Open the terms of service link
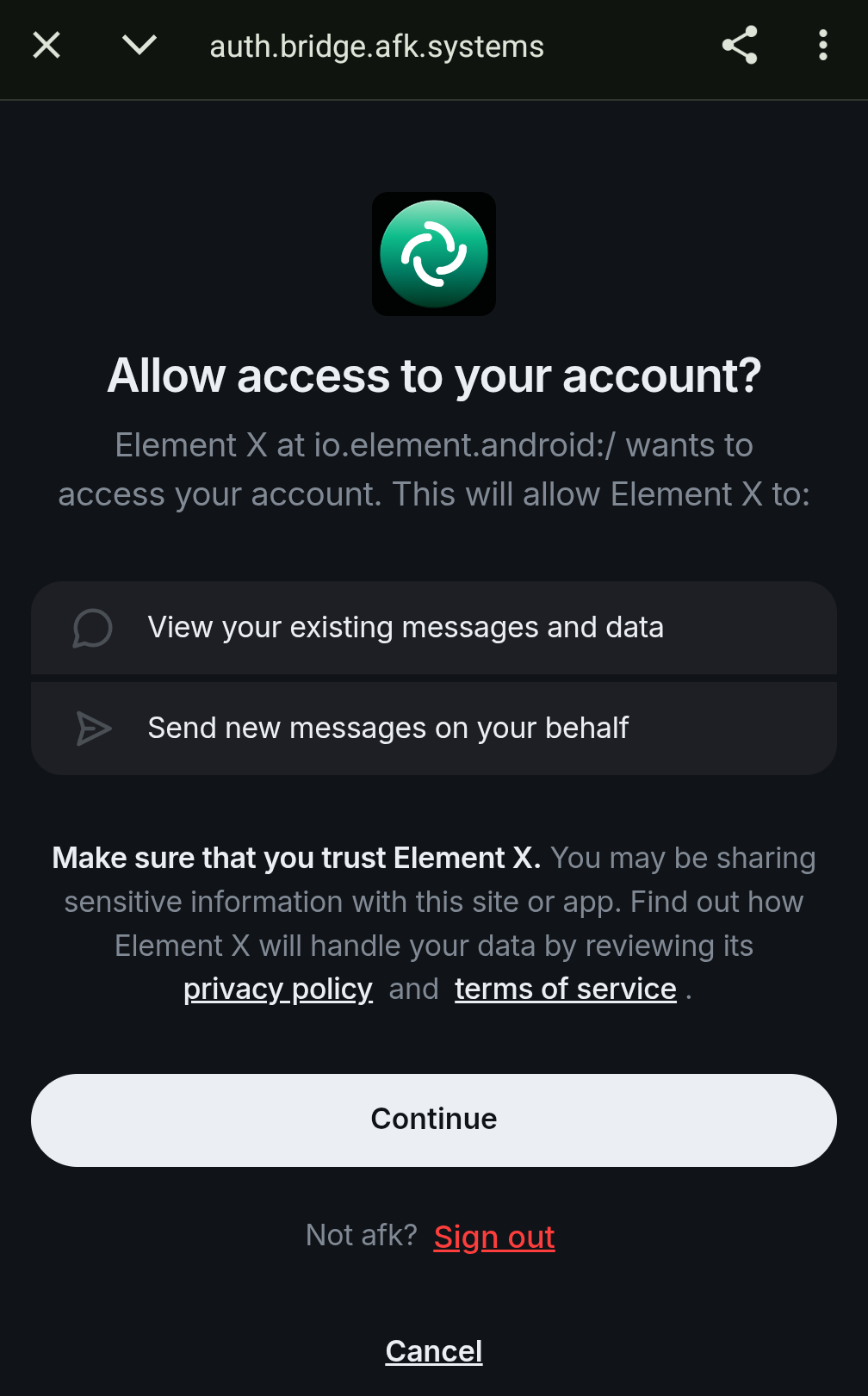This screenshot has height=1396, width=868. click(x=565, y=988)
